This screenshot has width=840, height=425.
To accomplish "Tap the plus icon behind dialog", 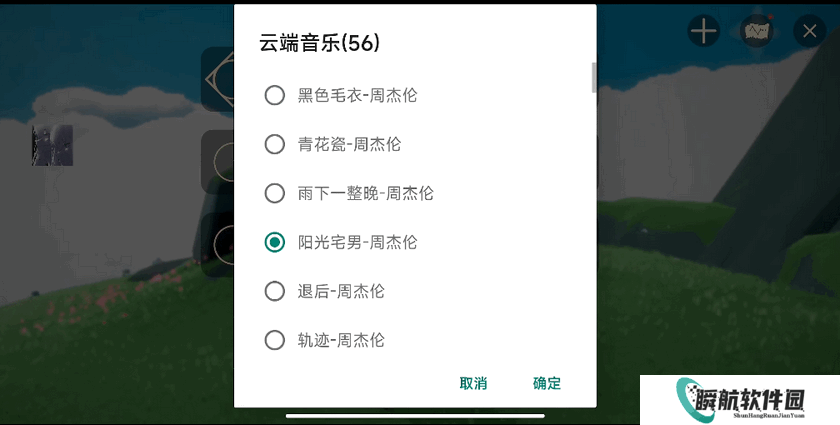I will pos(704,31).
